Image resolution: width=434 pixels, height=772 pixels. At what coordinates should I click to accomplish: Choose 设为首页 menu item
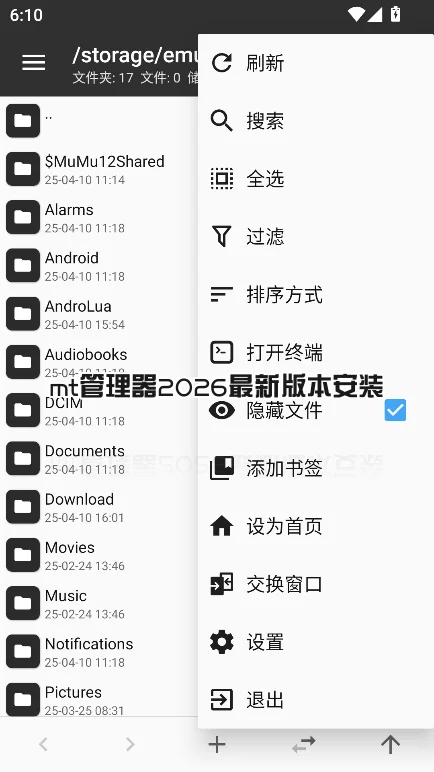pyautogui.click(x=316, y=526)
